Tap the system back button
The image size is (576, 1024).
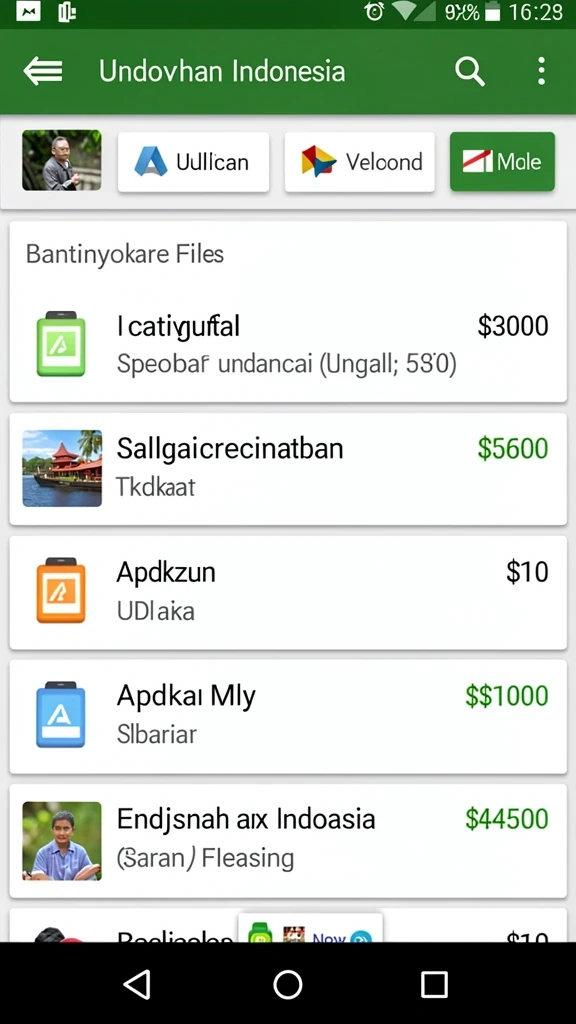pyautogui.click(x=137, y=984)
